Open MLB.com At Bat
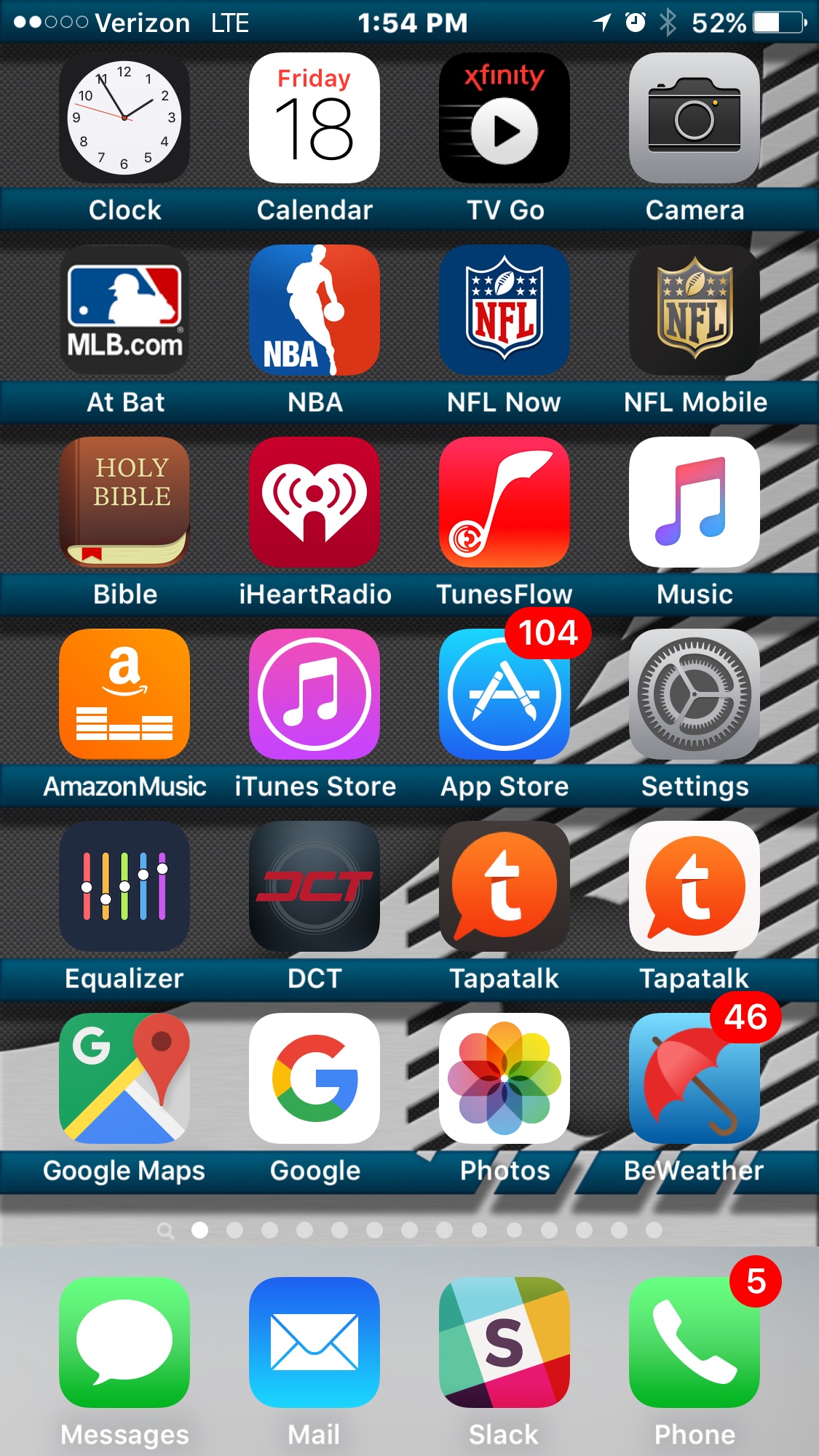 coord(124,310)
